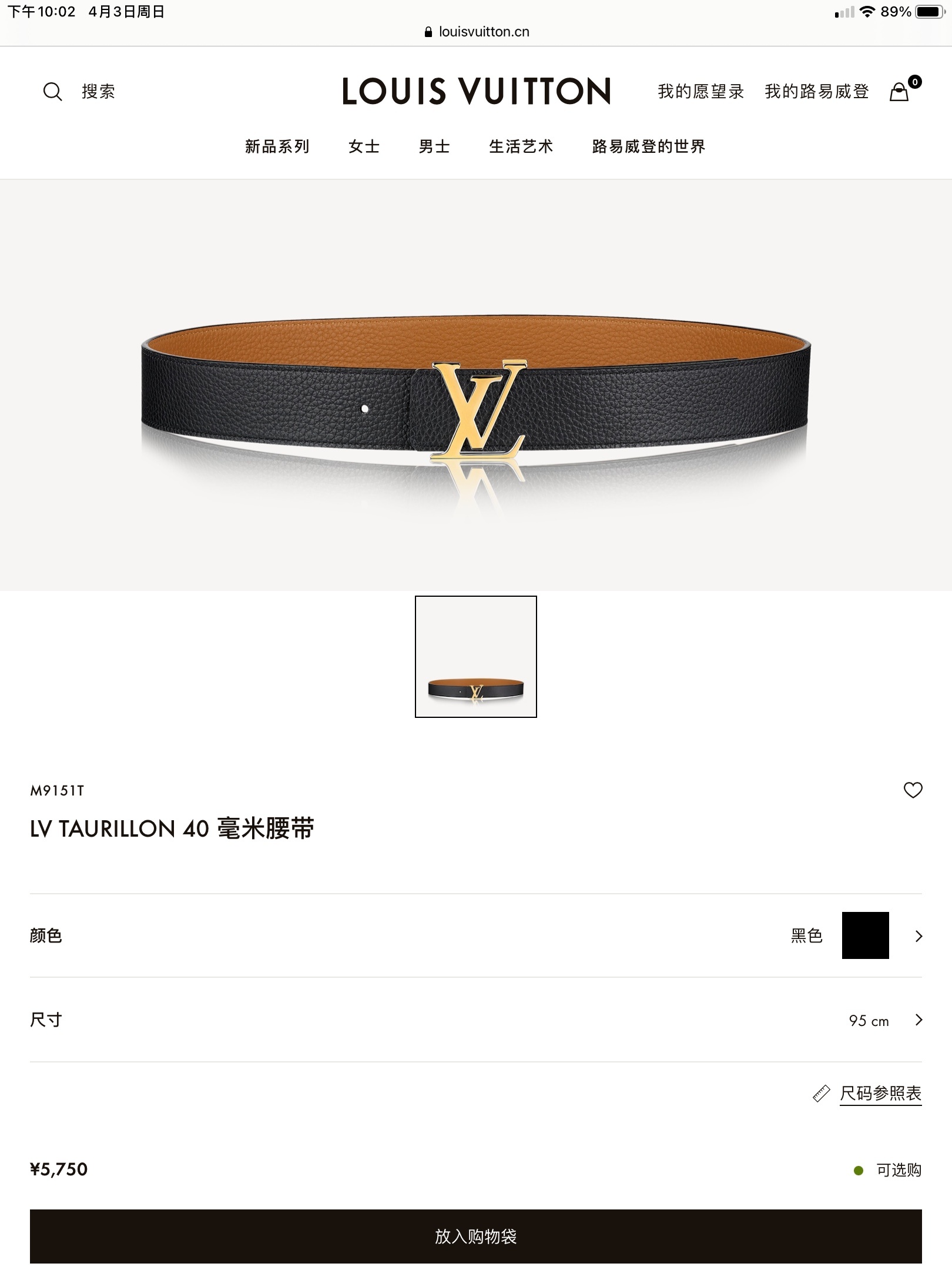Go to the Louis Vuitton homepage logo
The width and height of the screenshot is (952, 1270).
(x=476, y=92)
